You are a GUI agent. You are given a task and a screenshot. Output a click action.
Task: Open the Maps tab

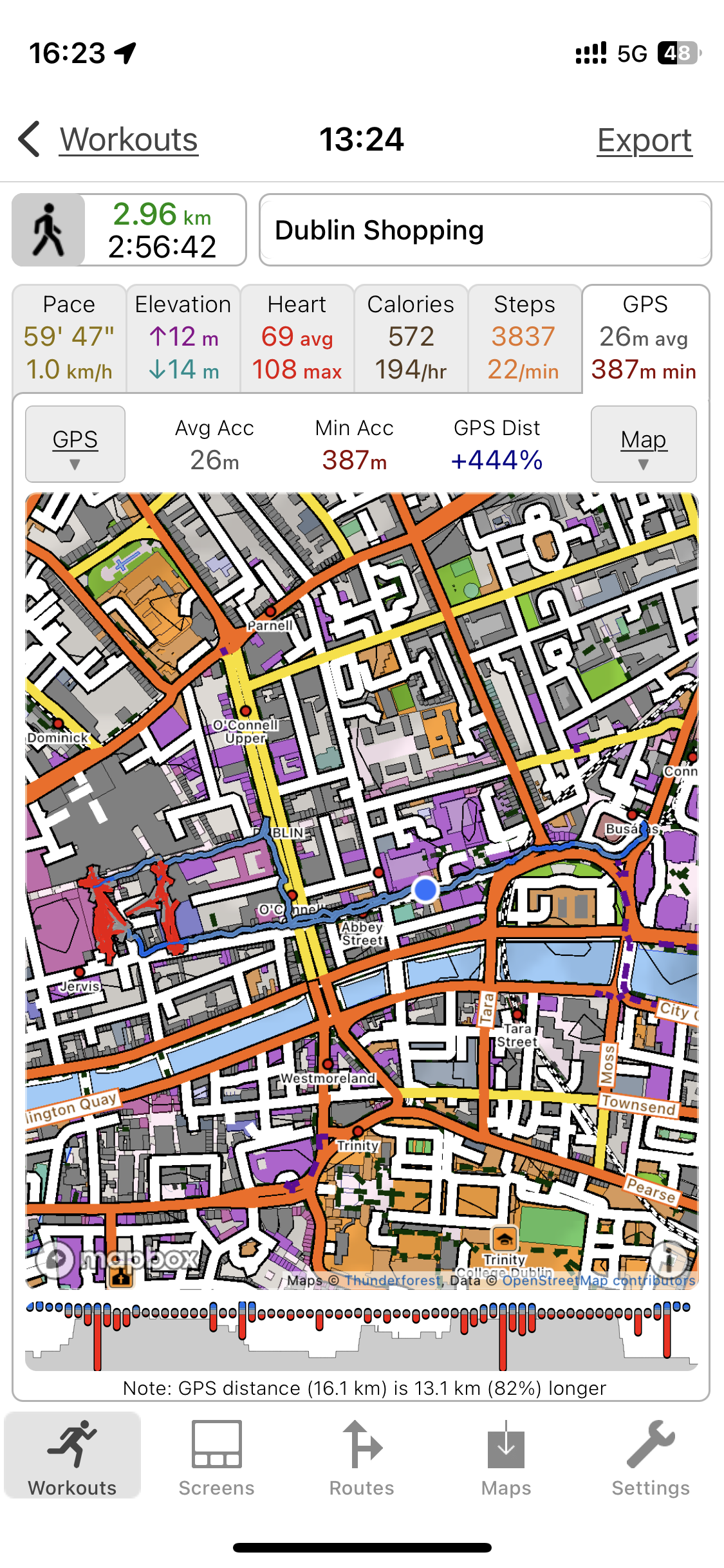click(x=506, y=1459)
